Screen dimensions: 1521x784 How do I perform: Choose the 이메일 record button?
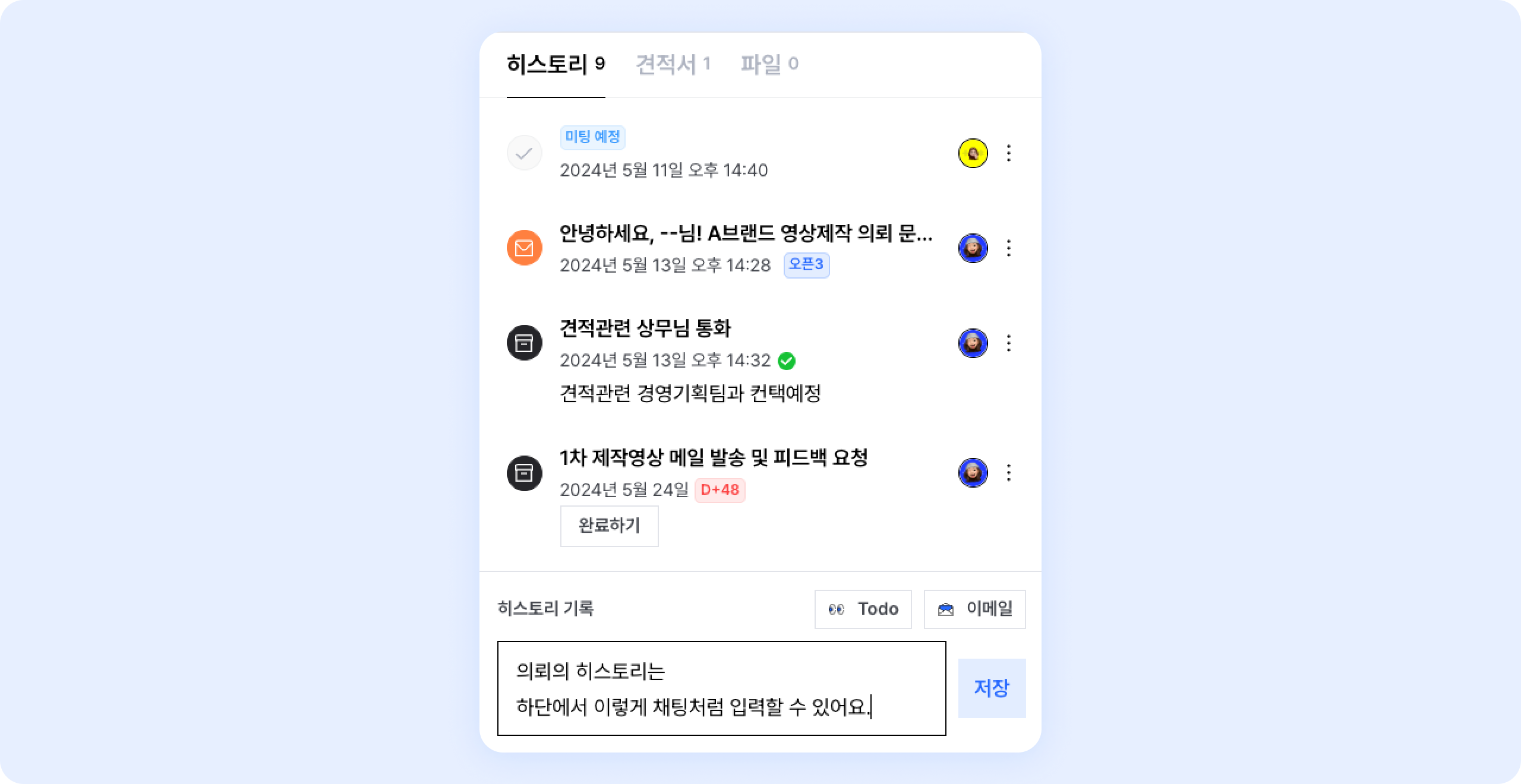tap(974, 609)
